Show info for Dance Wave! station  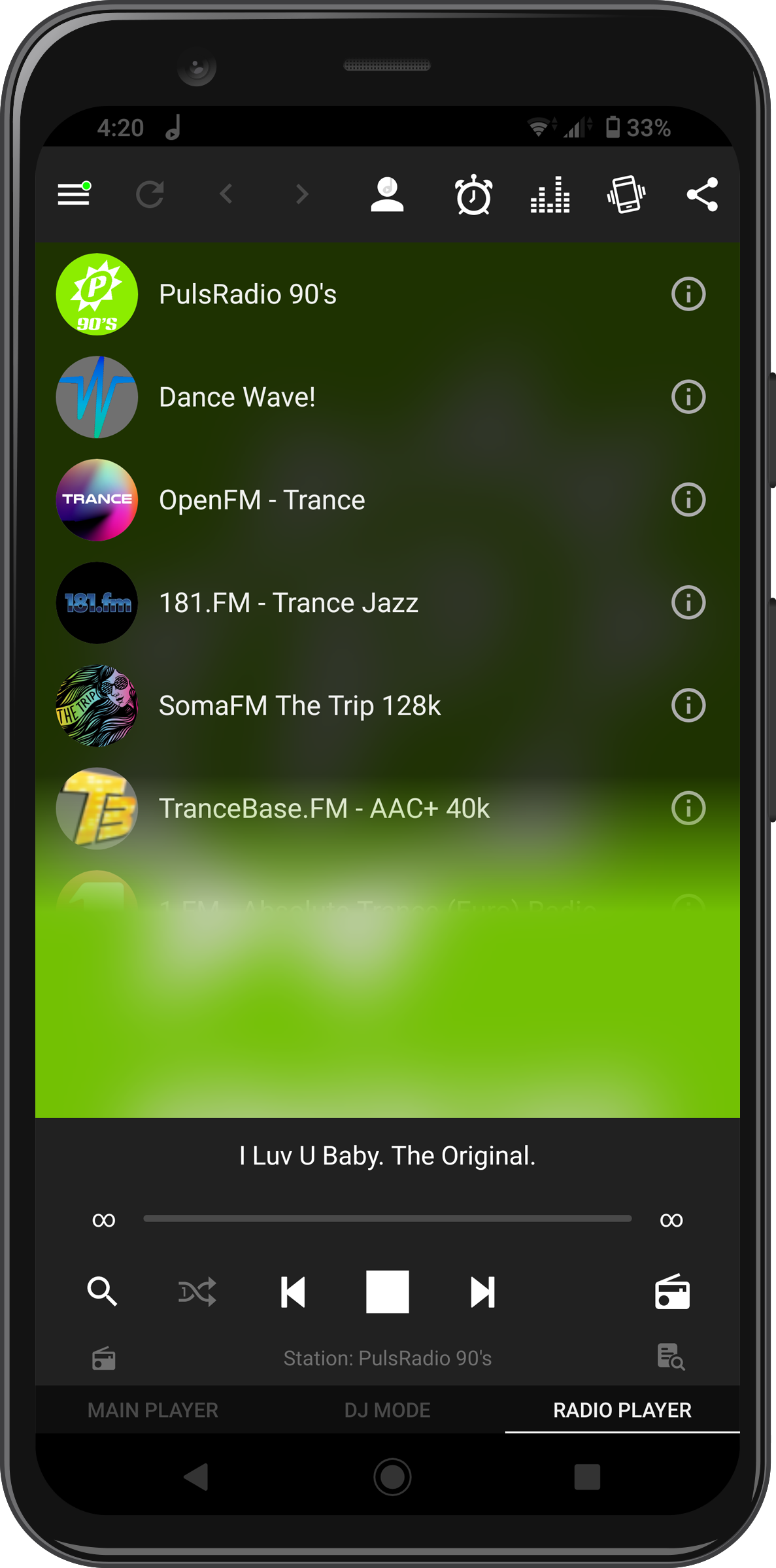[687, 396]
